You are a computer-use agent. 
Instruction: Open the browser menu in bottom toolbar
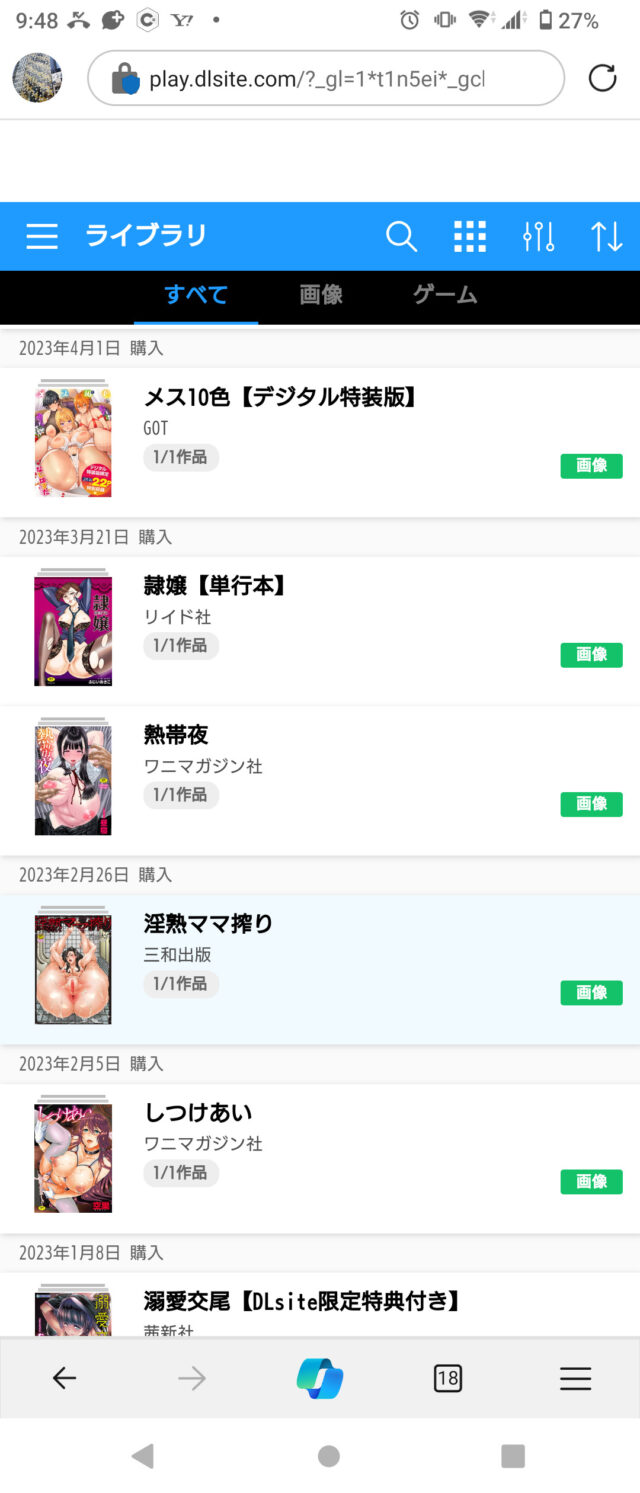[x=575, y=1379]
